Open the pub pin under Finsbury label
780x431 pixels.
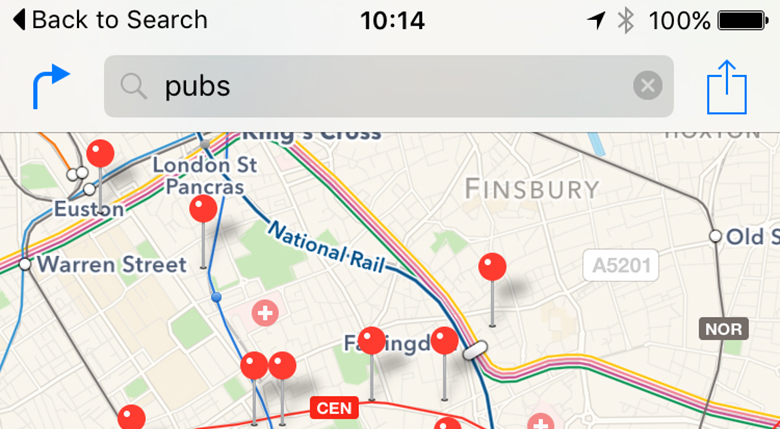point(492,268)
